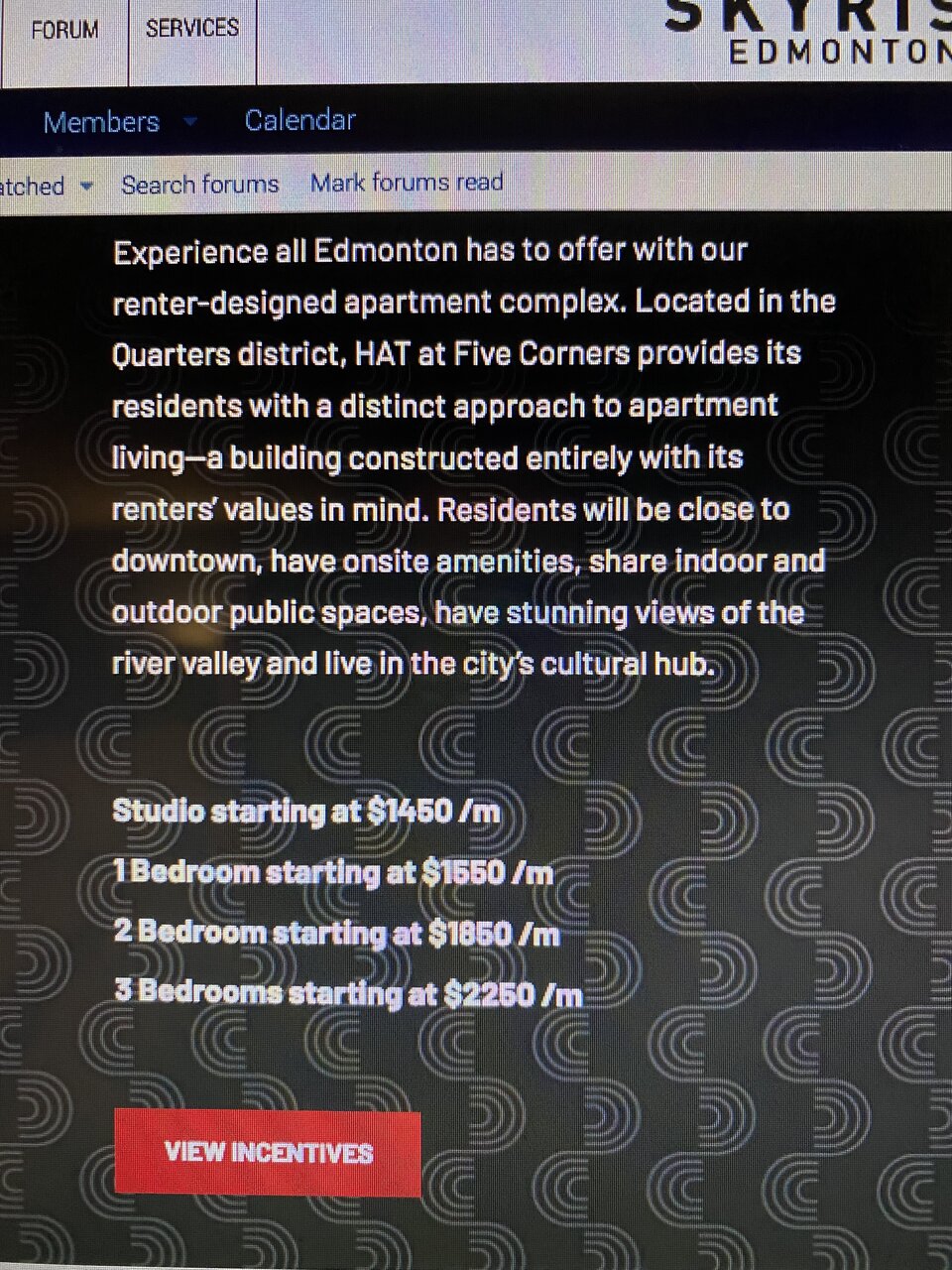Open Search forums

(199, 185)
